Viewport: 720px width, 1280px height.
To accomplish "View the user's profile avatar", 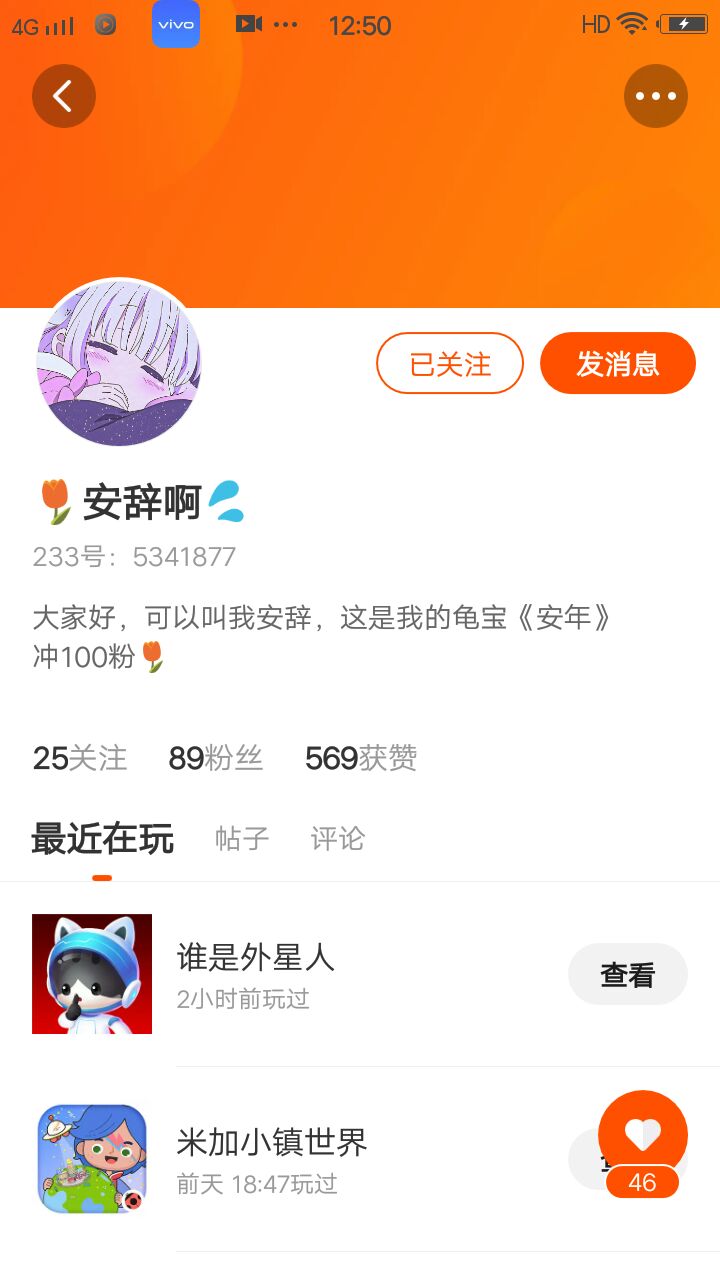I will tap(119, 362).
